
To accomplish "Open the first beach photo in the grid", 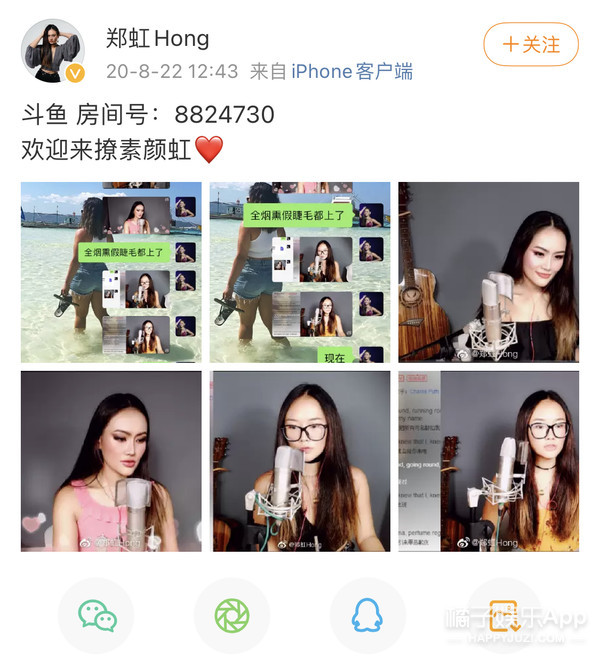I will coord(111,272).
